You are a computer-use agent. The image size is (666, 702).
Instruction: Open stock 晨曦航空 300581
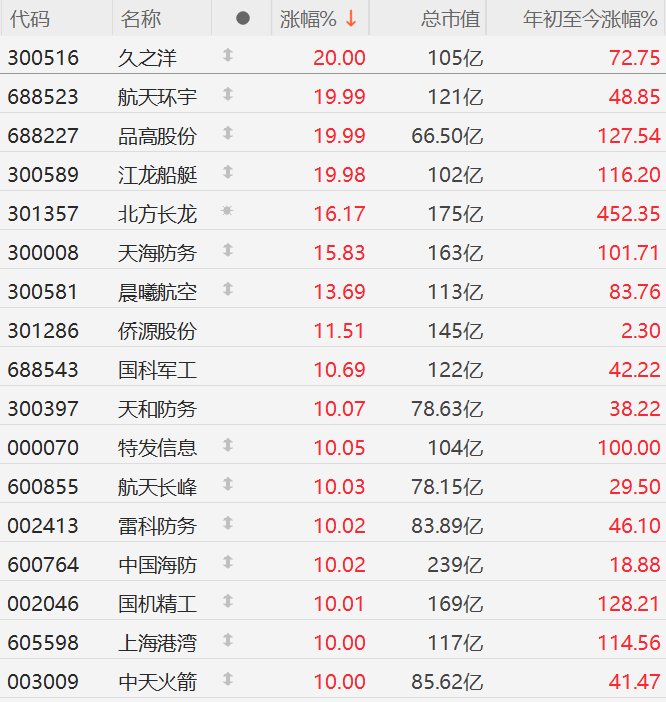pyautogui.click(x=156, y=292)
